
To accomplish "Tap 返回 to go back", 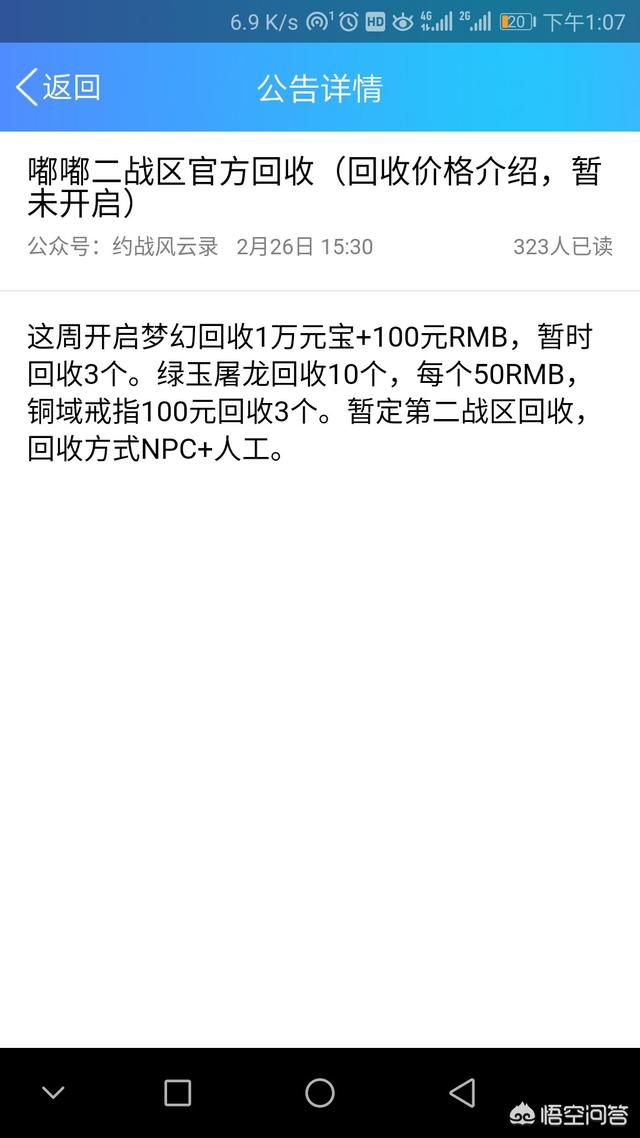I will [x=58, y=88].
